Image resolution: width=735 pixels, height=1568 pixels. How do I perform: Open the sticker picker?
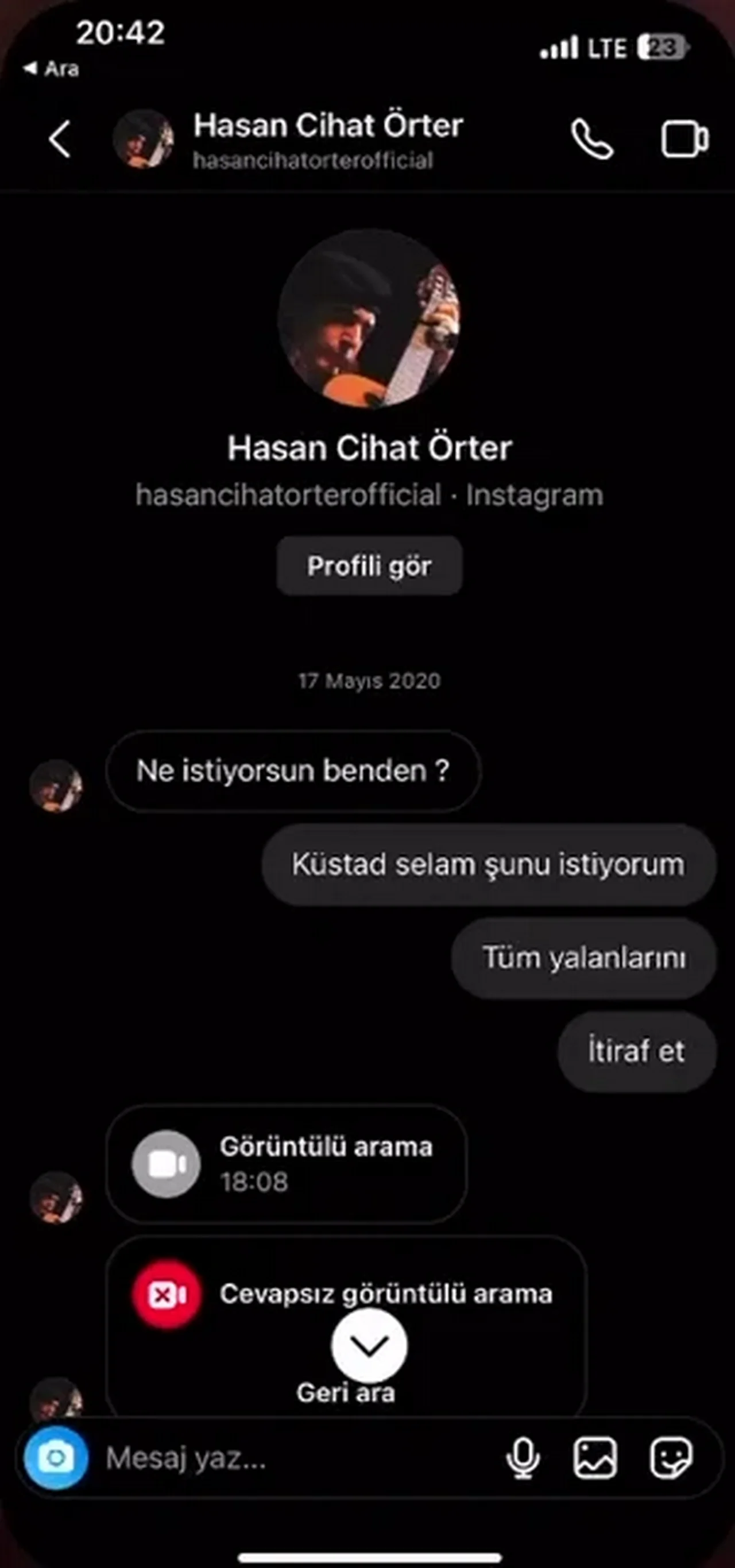coord(671,1458)
